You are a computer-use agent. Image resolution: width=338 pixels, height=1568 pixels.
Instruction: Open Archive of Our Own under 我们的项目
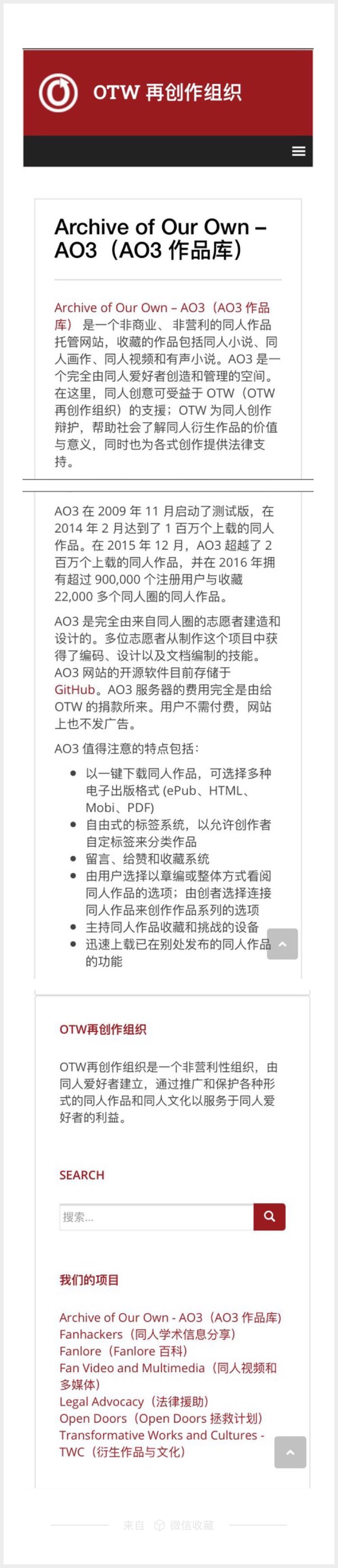click(x=170, y=1317)
